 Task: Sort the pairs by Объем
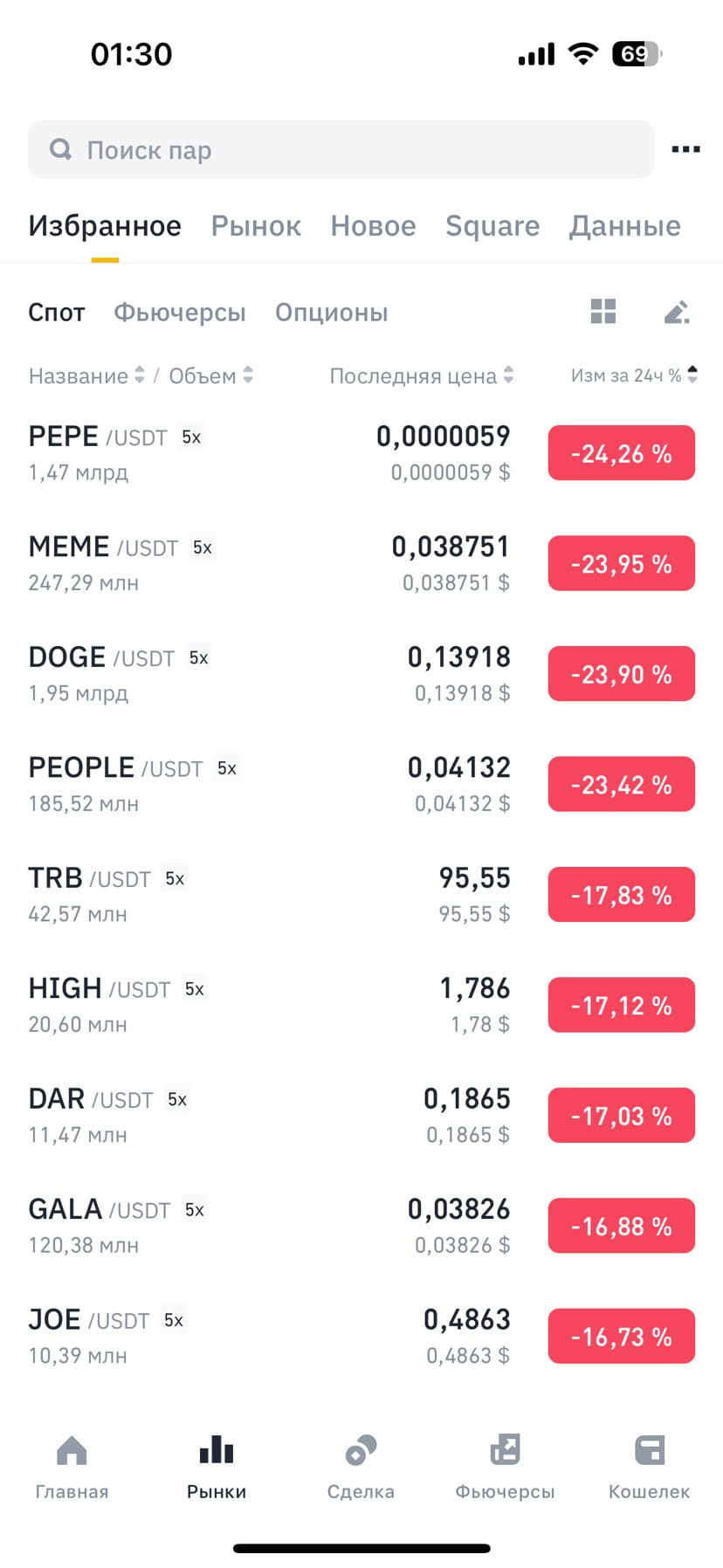pos(210,375)
